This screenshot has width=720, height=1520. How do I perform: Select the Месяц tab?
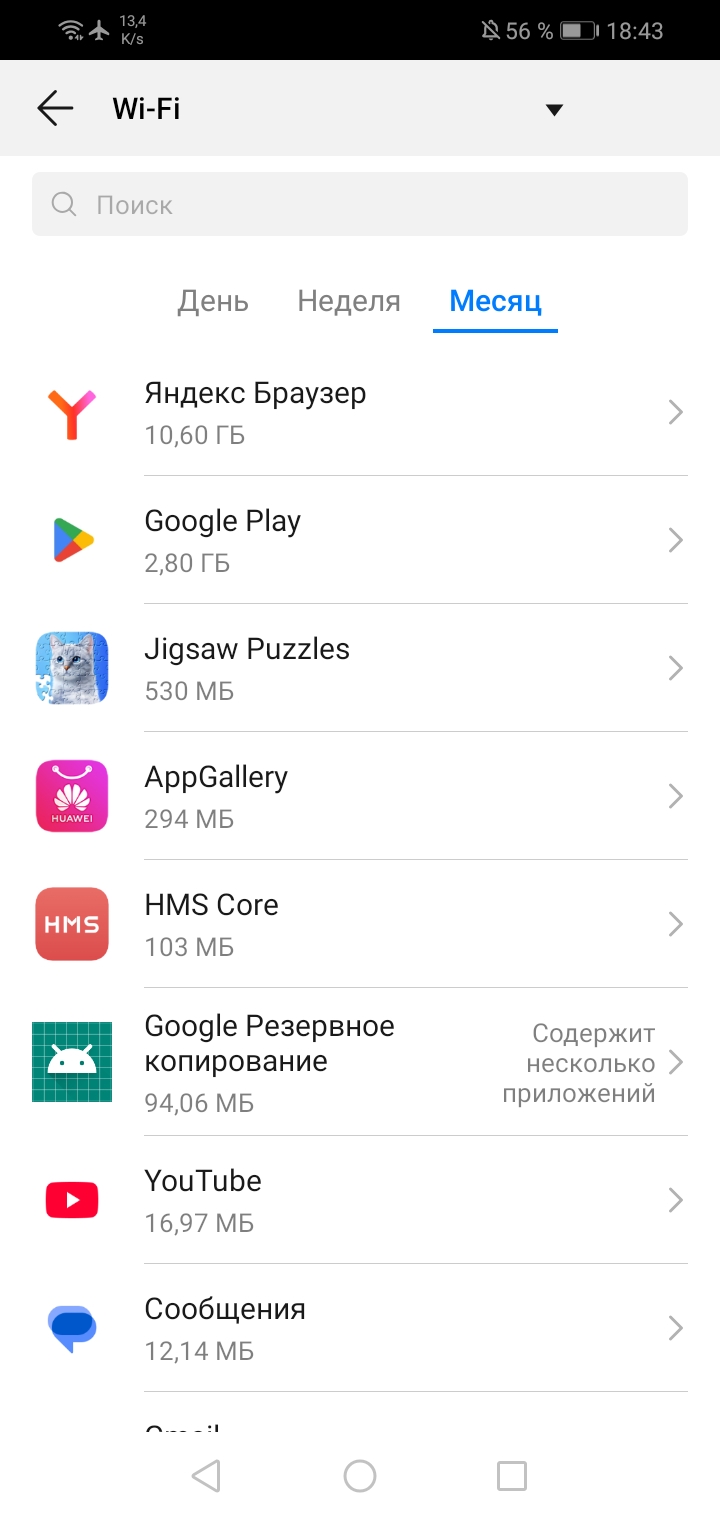pos(496,301)
